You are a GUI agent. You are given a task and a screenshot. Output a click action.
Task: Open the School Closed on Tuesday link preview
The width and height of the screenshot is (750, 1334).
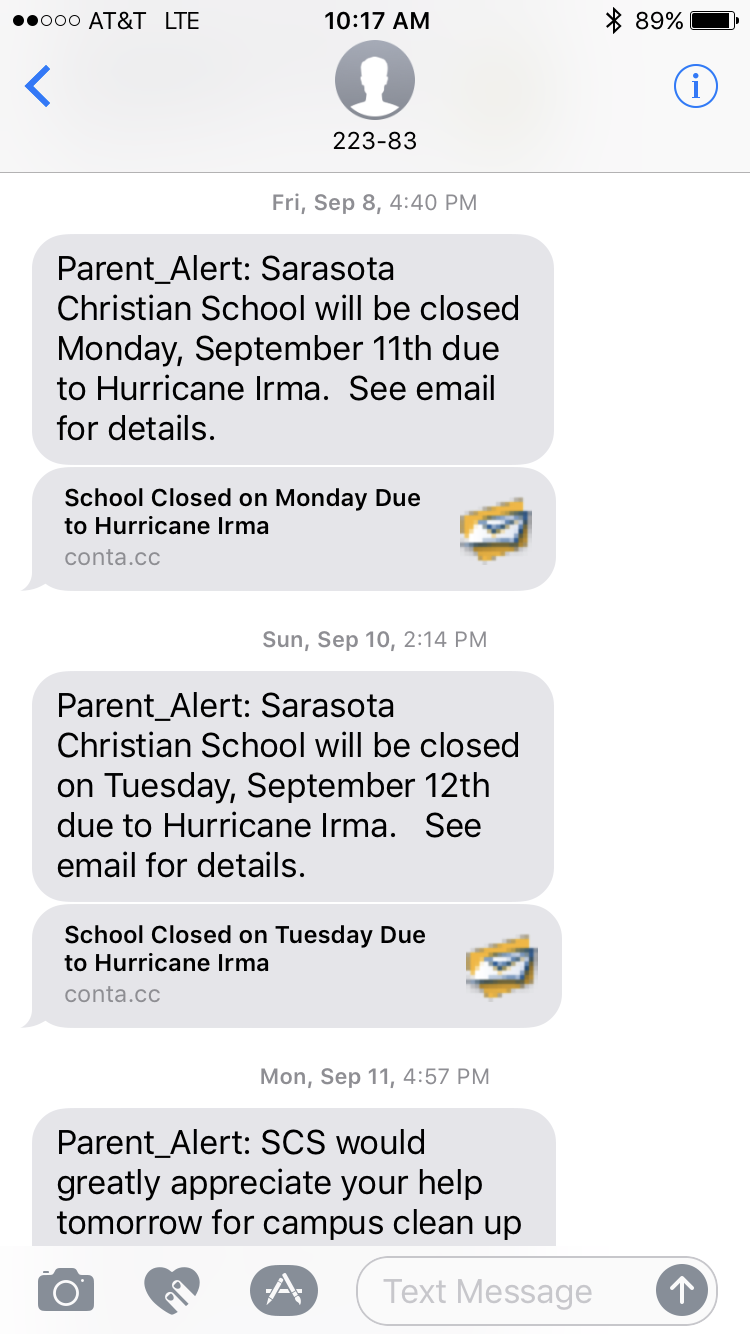[x=296, y=964]
